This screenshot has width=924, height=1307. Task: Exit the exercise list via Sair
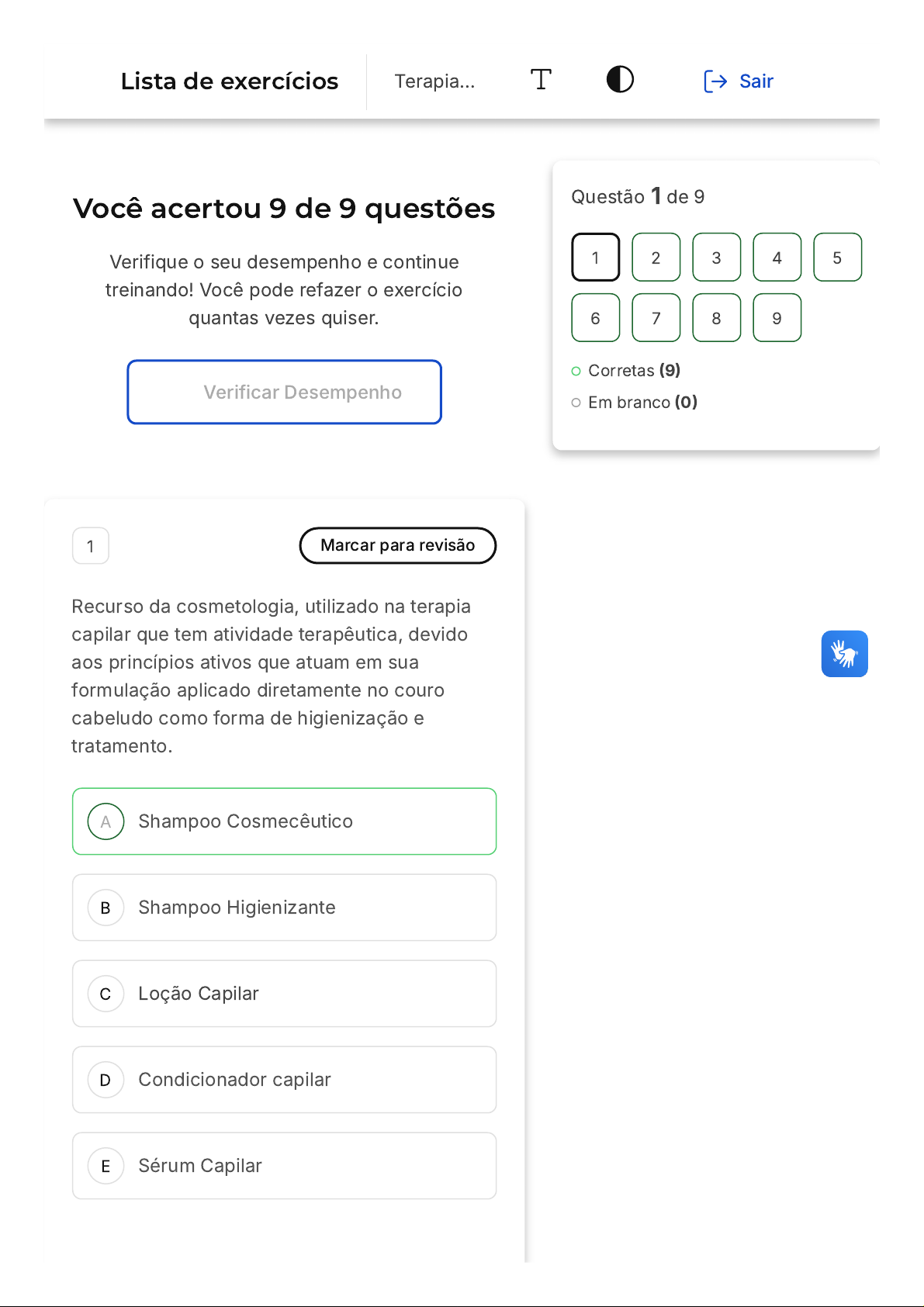point(739,81)
